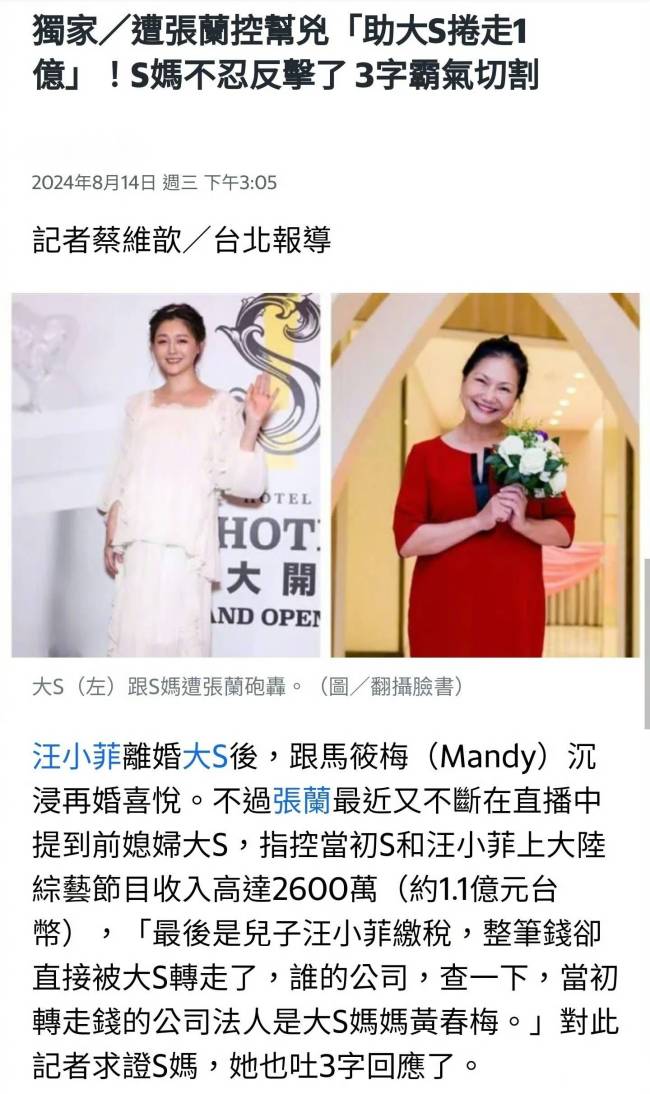Open the 汪小菲 link at the start of the paragraph
The height and width of the screenshot is (1094, 650).
point(77,756)
